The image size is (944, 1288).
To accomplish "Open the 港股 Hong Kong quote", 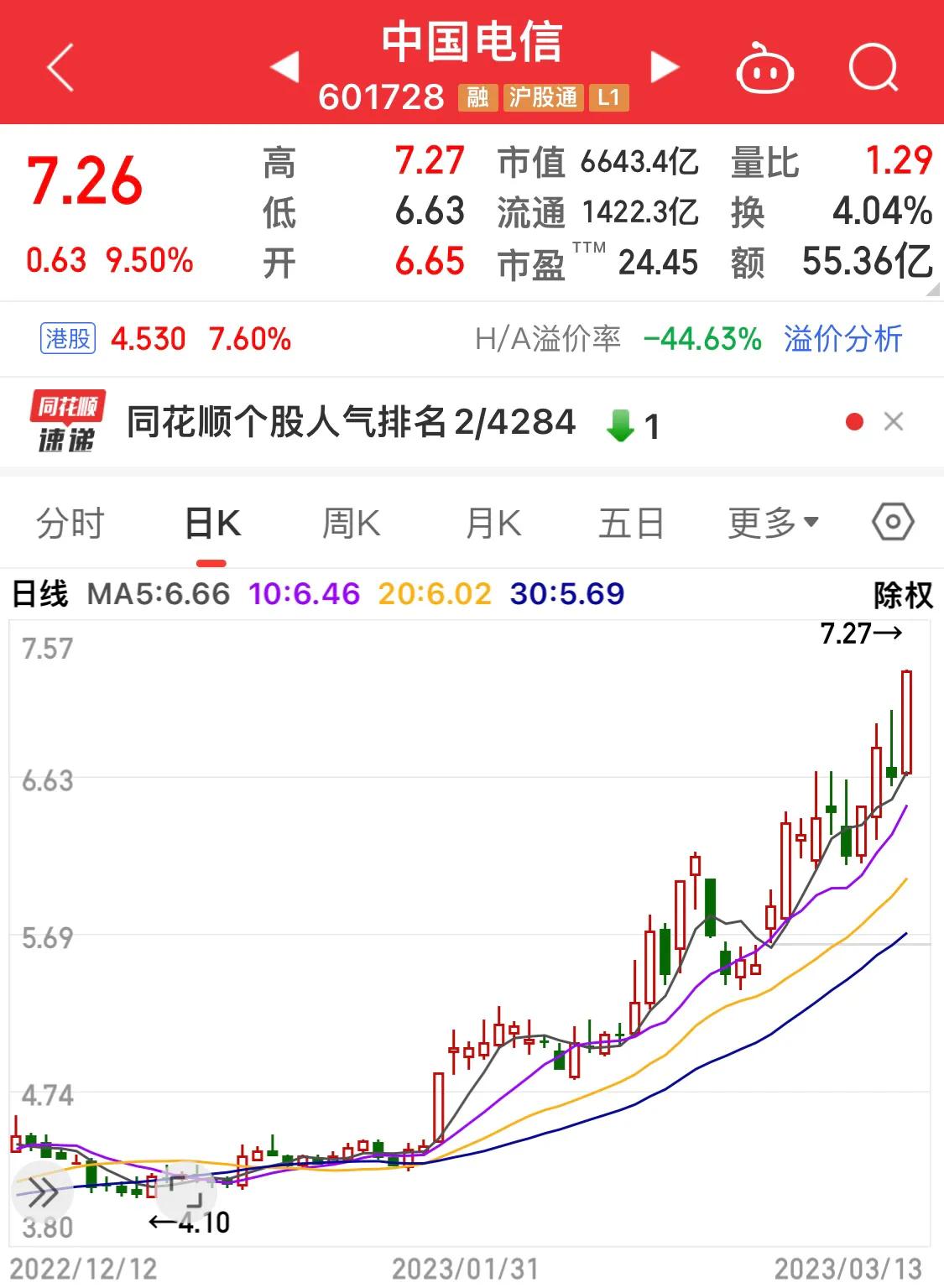I will tap(68, 339).
